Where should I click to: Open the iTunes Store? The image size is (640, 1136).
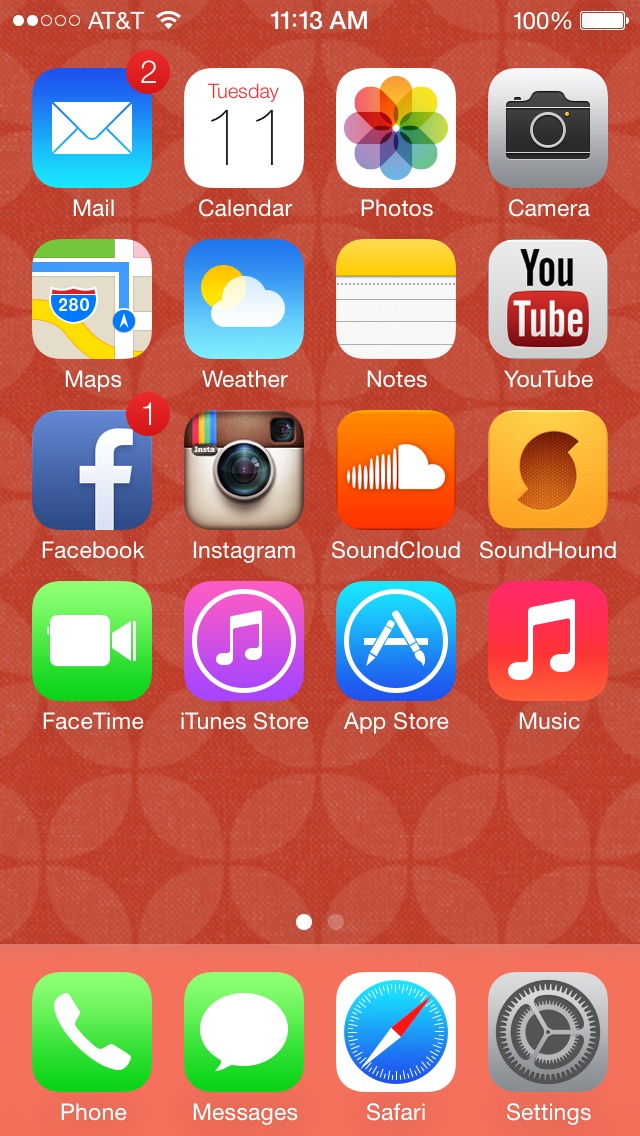point(244,641)
